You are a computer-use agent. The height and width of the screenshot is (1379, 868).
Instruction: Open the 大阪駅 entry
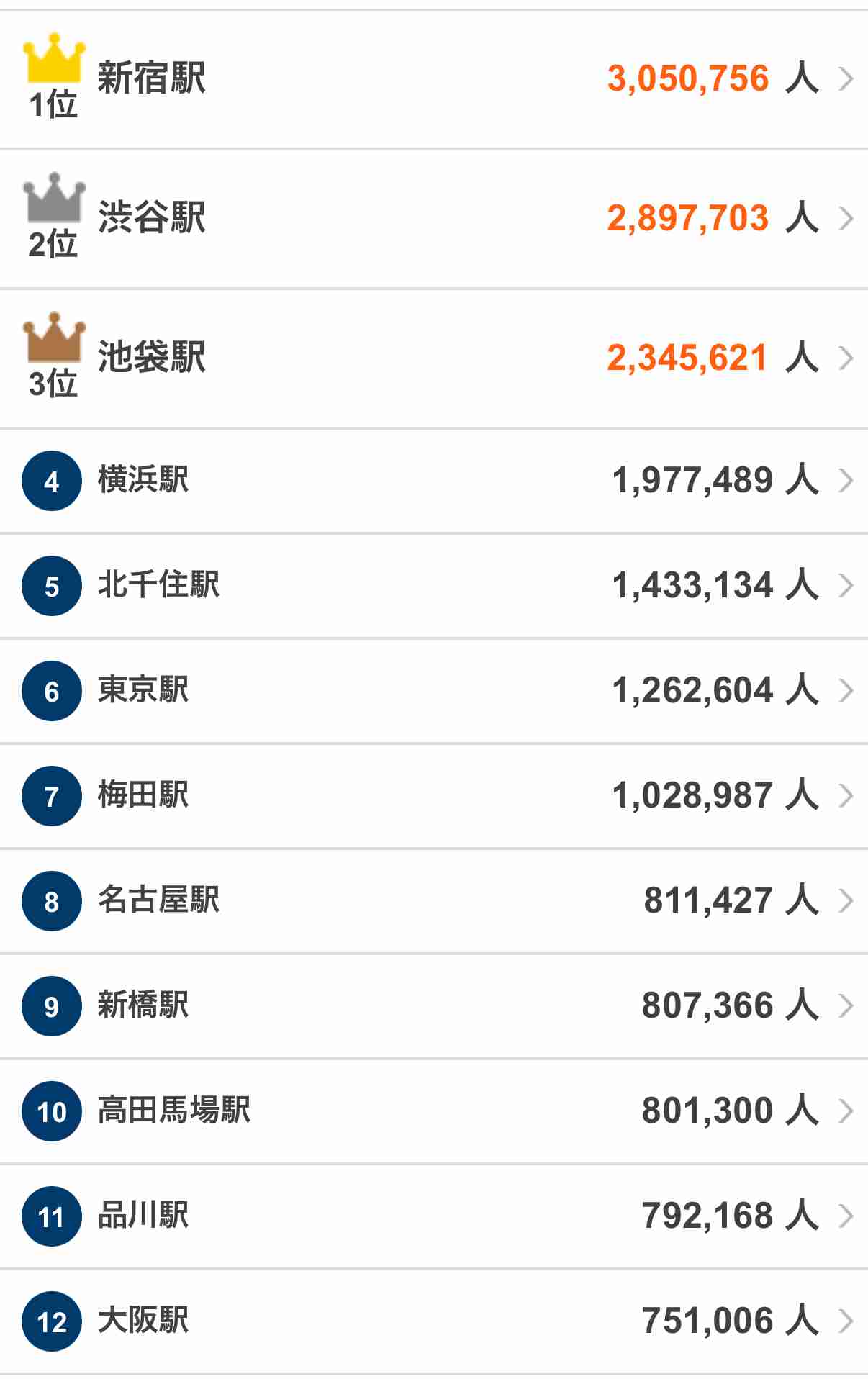tap(433, 1321)
